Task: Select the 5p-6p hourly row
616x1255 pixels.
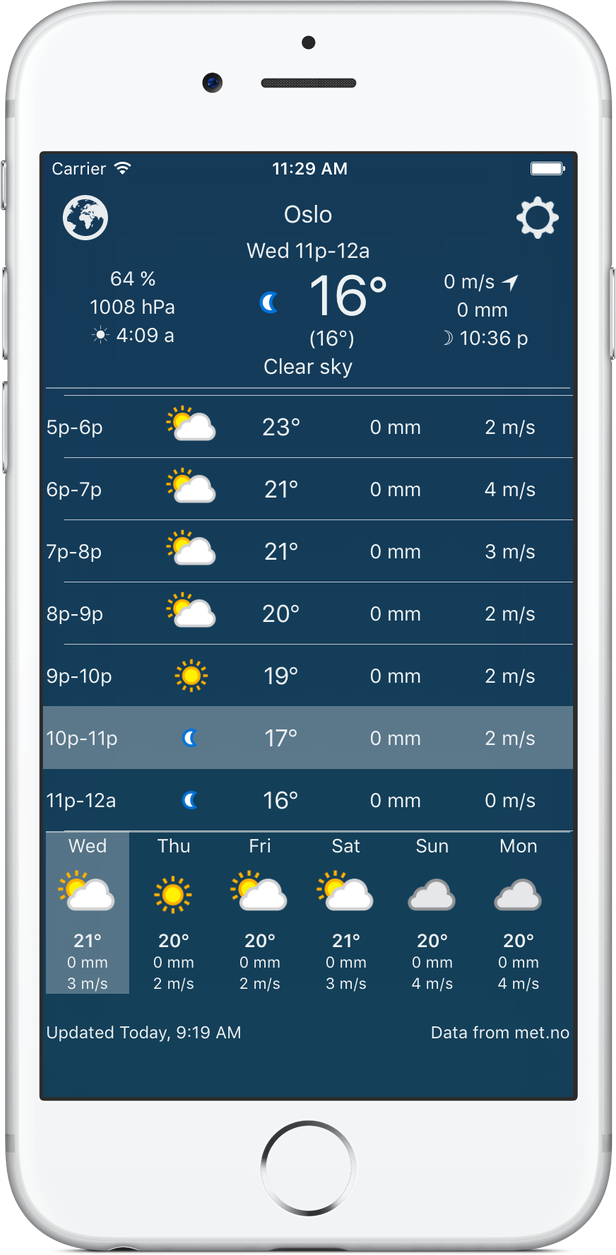Action: coord(308,427)
